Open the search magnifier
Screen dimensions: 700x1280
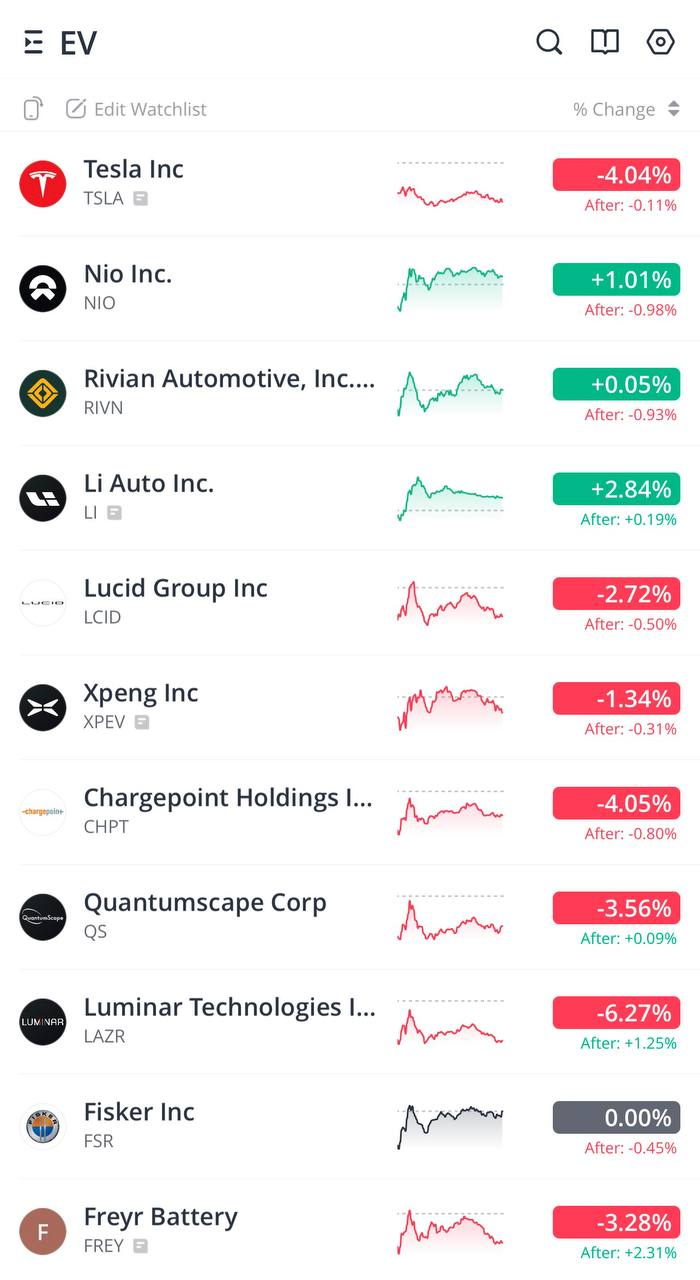pos(549,42)
